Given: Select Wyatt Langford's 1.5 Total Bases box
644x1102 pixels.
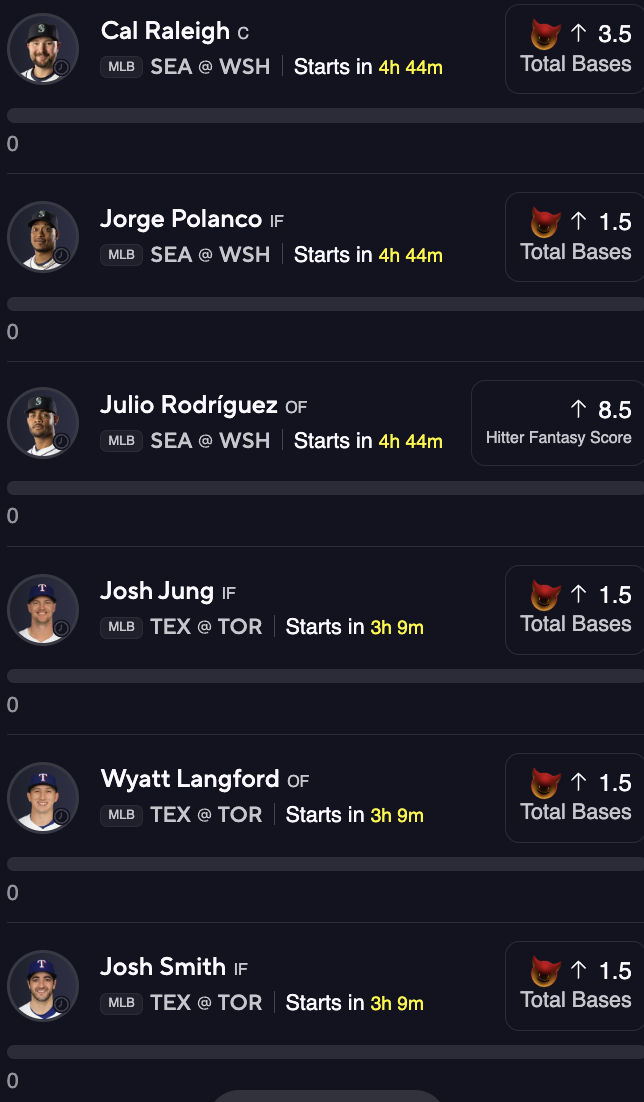Looking at the screenshot, I should pos(574,798).
